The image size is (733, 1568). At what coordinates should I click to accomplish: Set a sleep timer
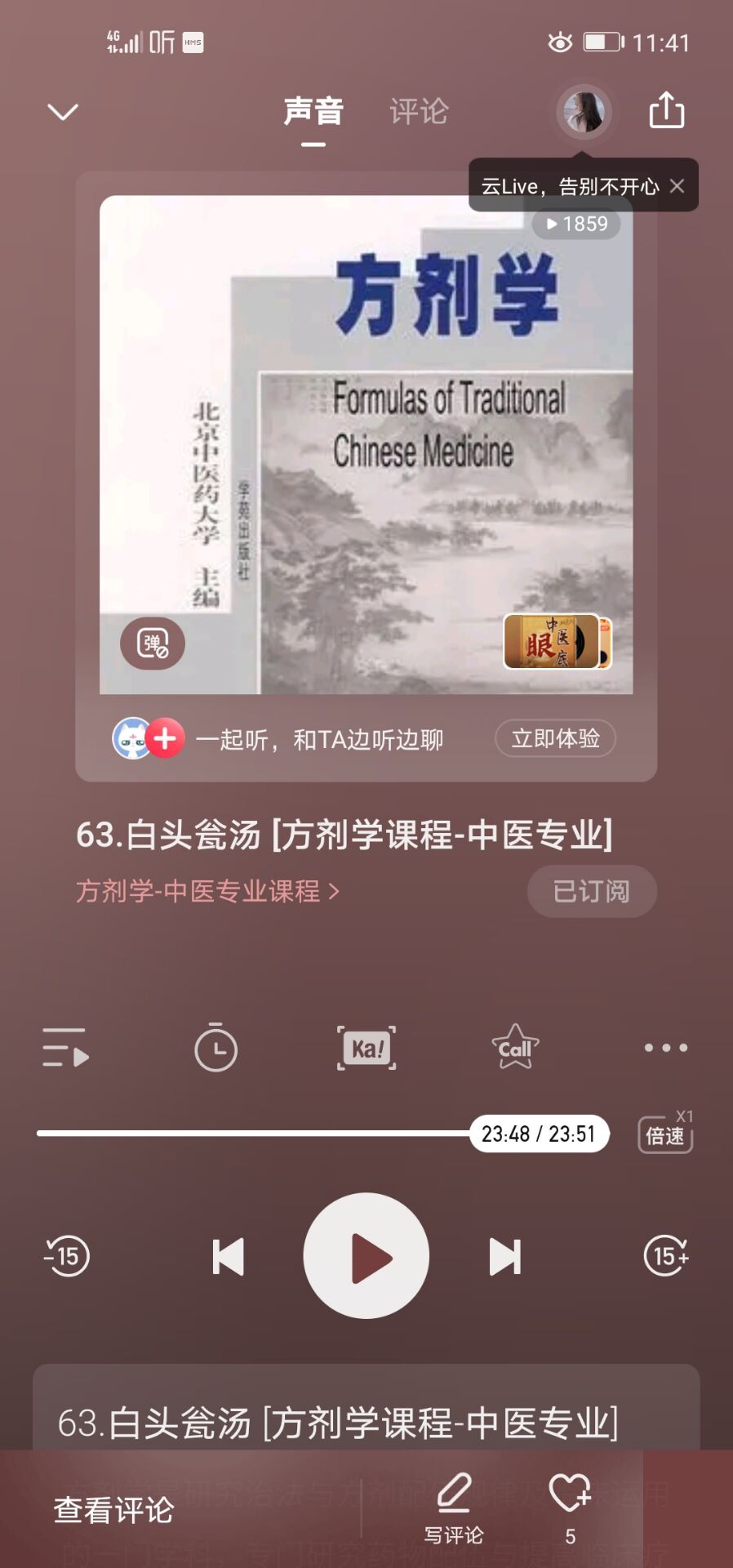215,1048
